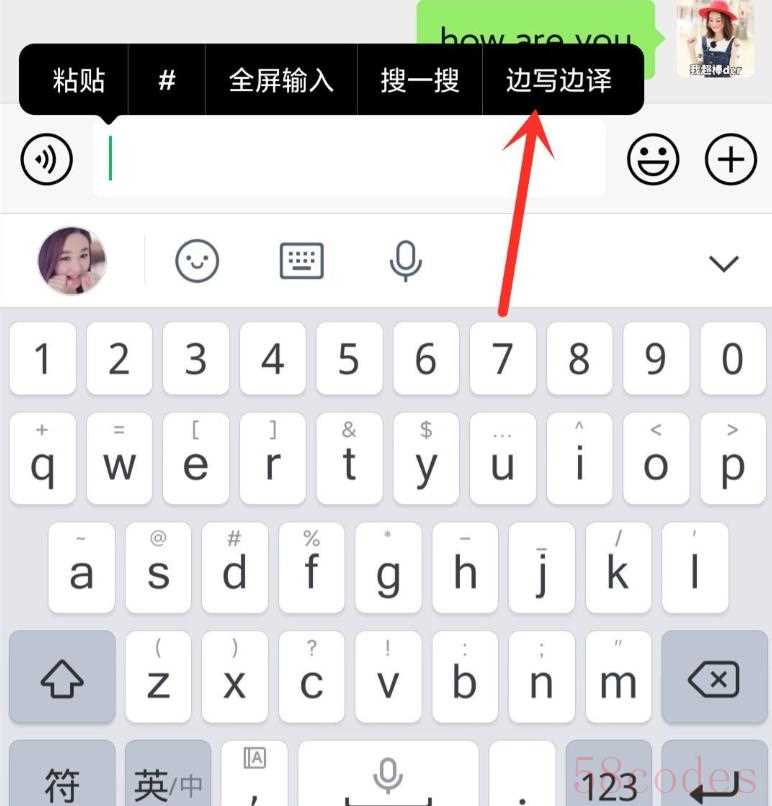
Task: Tap 搜一搜 to search
Action: pyautogui.click(x=419, y=80)
